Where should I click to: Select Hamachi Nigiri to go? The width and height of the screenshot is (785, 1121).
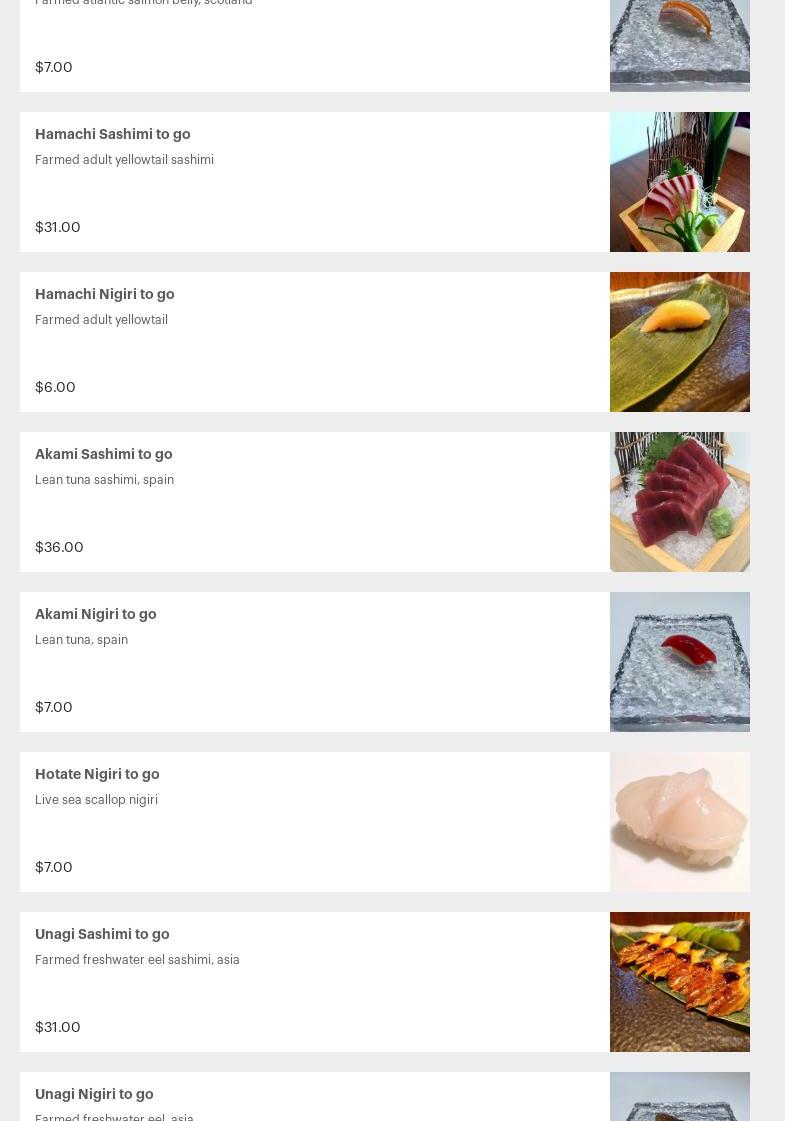(104, 295)
